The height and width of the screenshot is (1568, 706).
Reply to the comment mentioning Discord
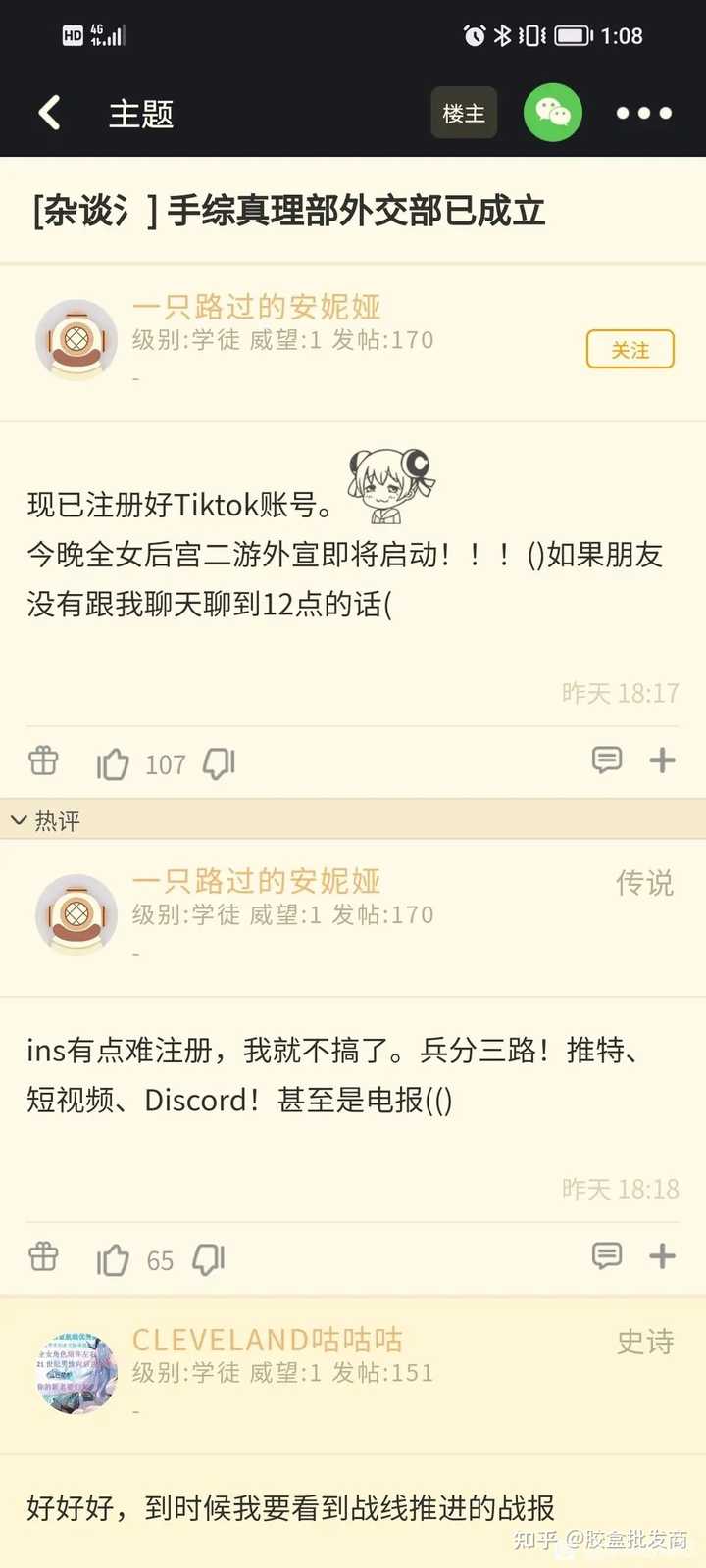tap(607, 1256)
